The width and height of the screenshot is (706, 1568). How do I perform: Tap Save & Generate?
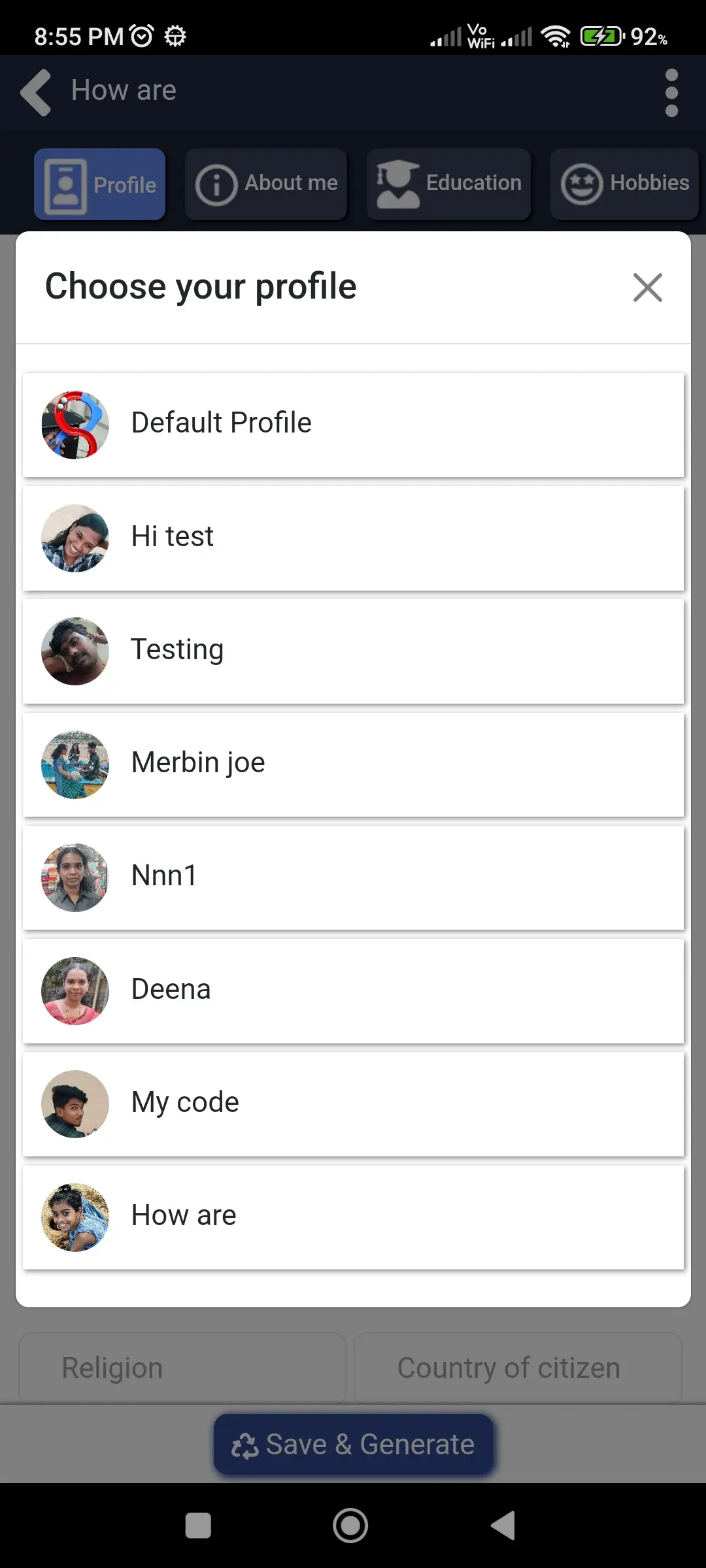point(353,1444)
